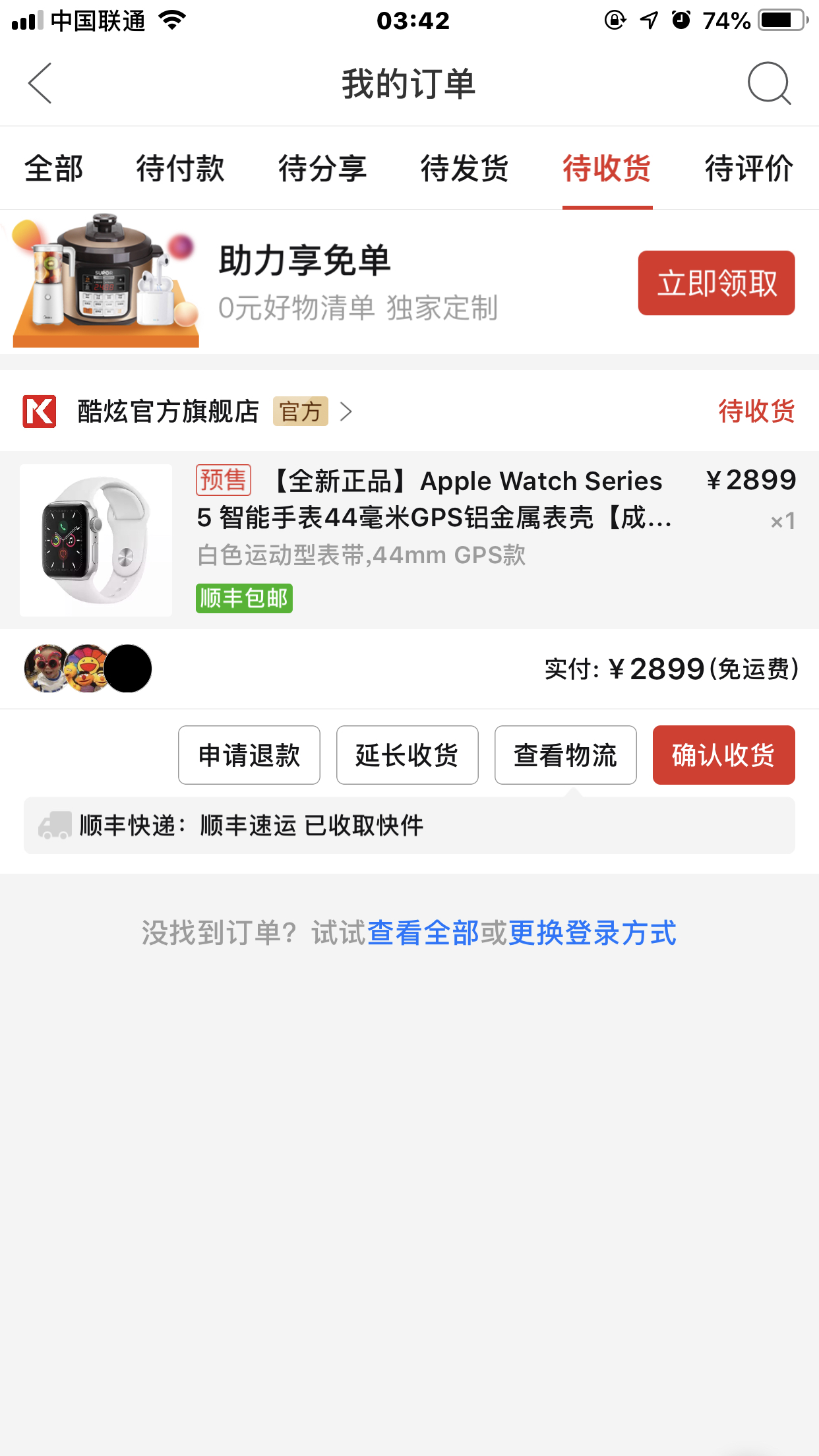Open the 待评价 tab

point(749,168)
